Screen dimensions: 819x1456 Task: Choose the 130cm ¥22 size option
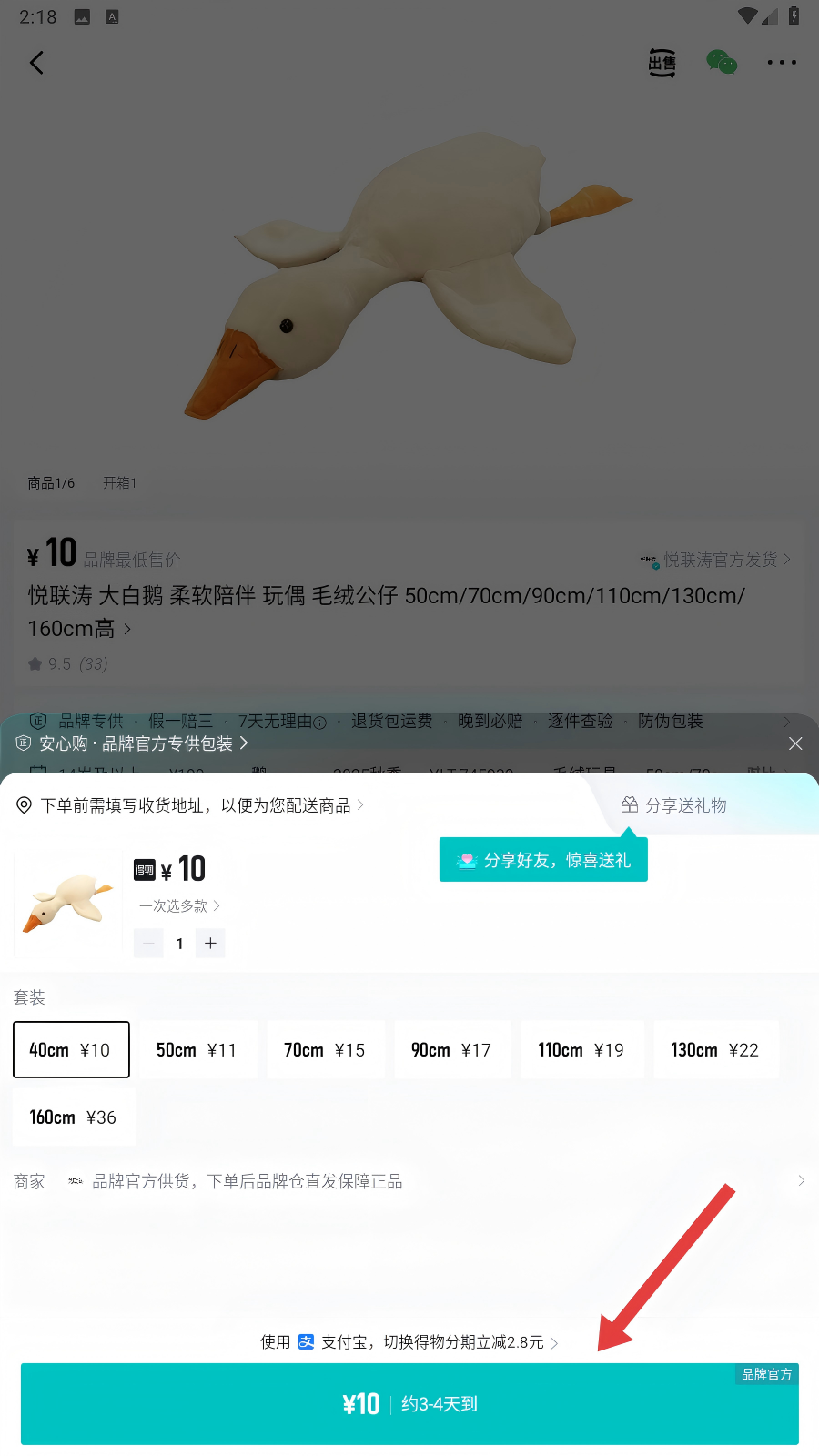click(715, 1049)
